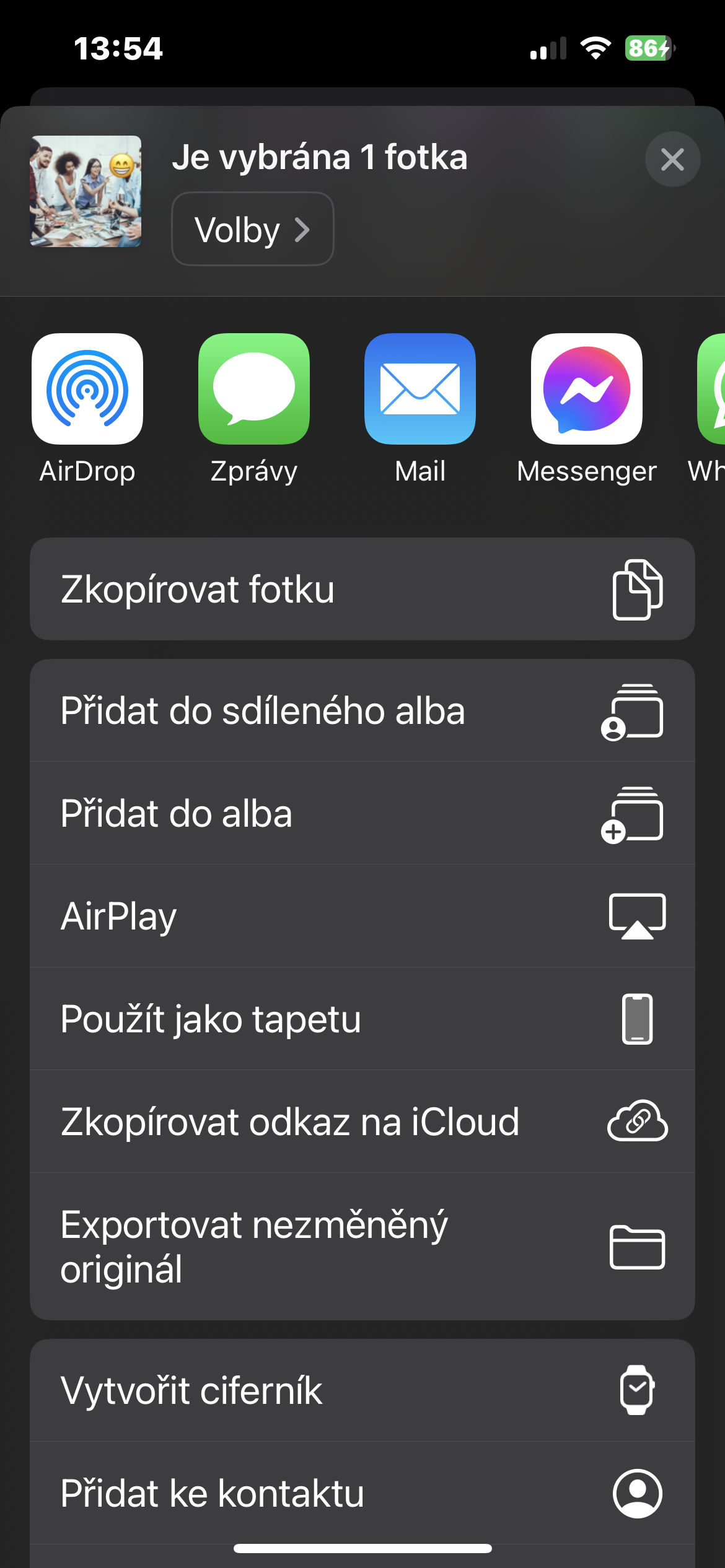The image size is (725, 1568).
Task: Select Použít jako tapetu
Action: (x=362, y=1019)
